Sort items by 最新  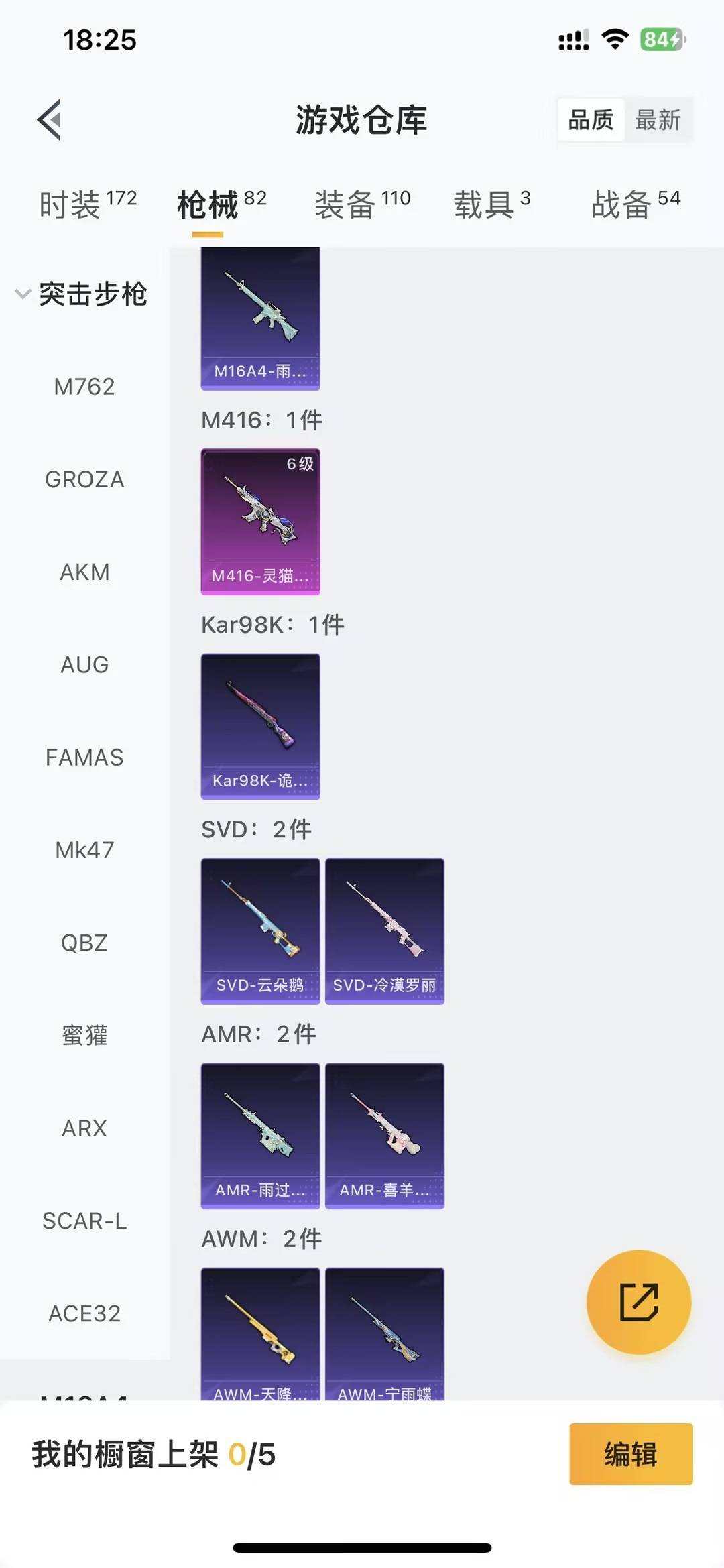658,120
